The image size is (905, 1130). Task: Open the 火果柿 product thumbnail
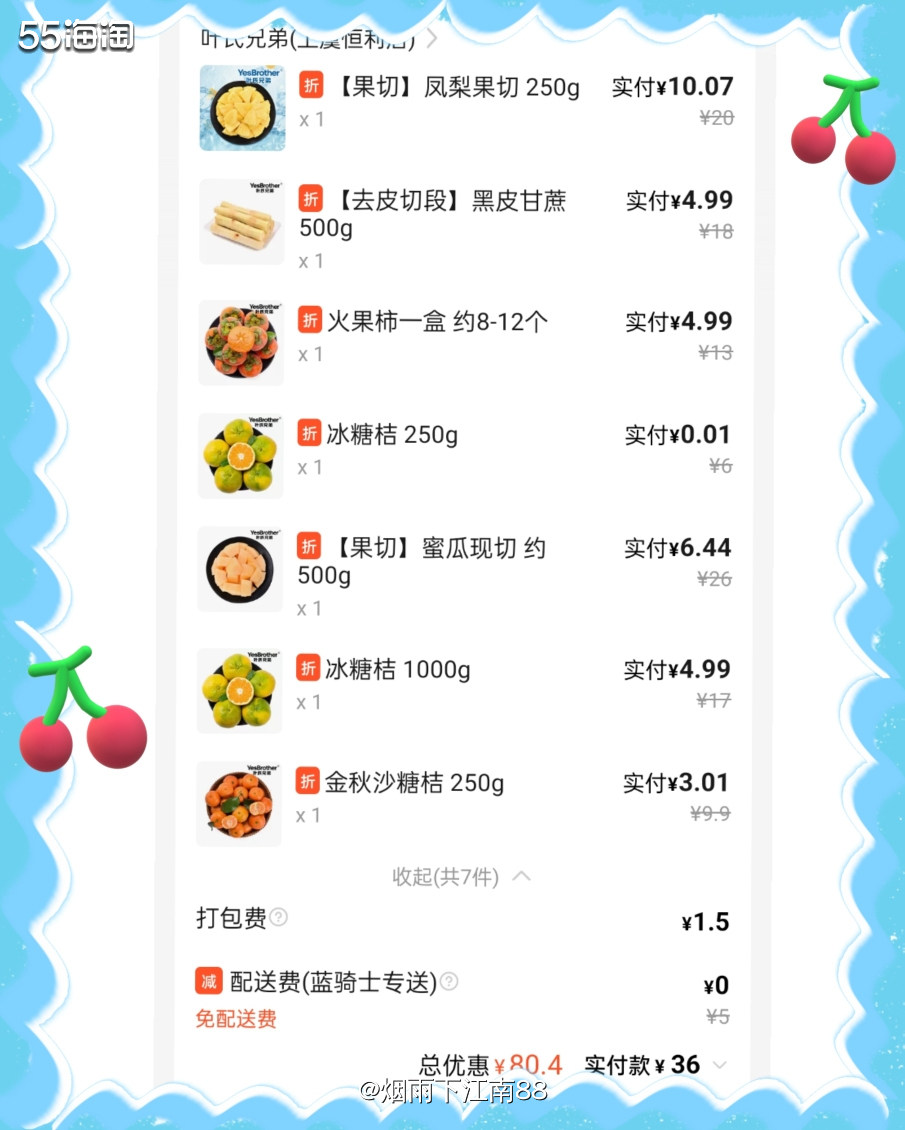click(240, 343)
